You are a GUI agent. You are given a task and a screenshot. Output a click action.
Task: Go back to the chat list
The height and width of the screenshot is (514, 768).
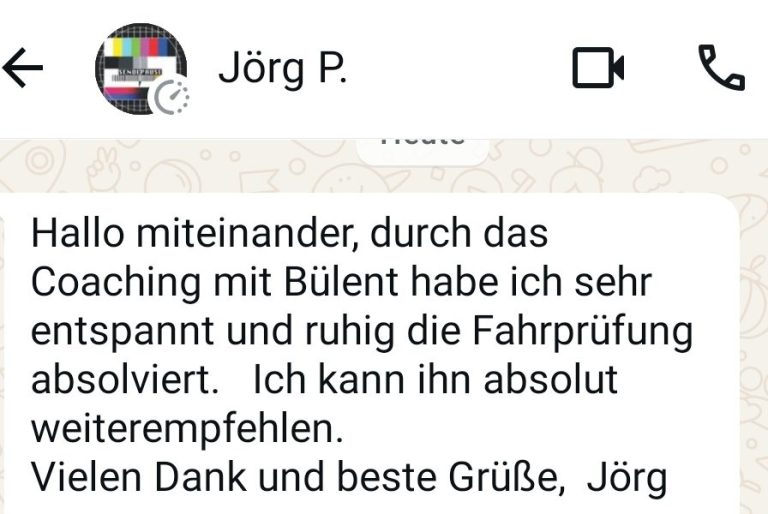point(23,68)
